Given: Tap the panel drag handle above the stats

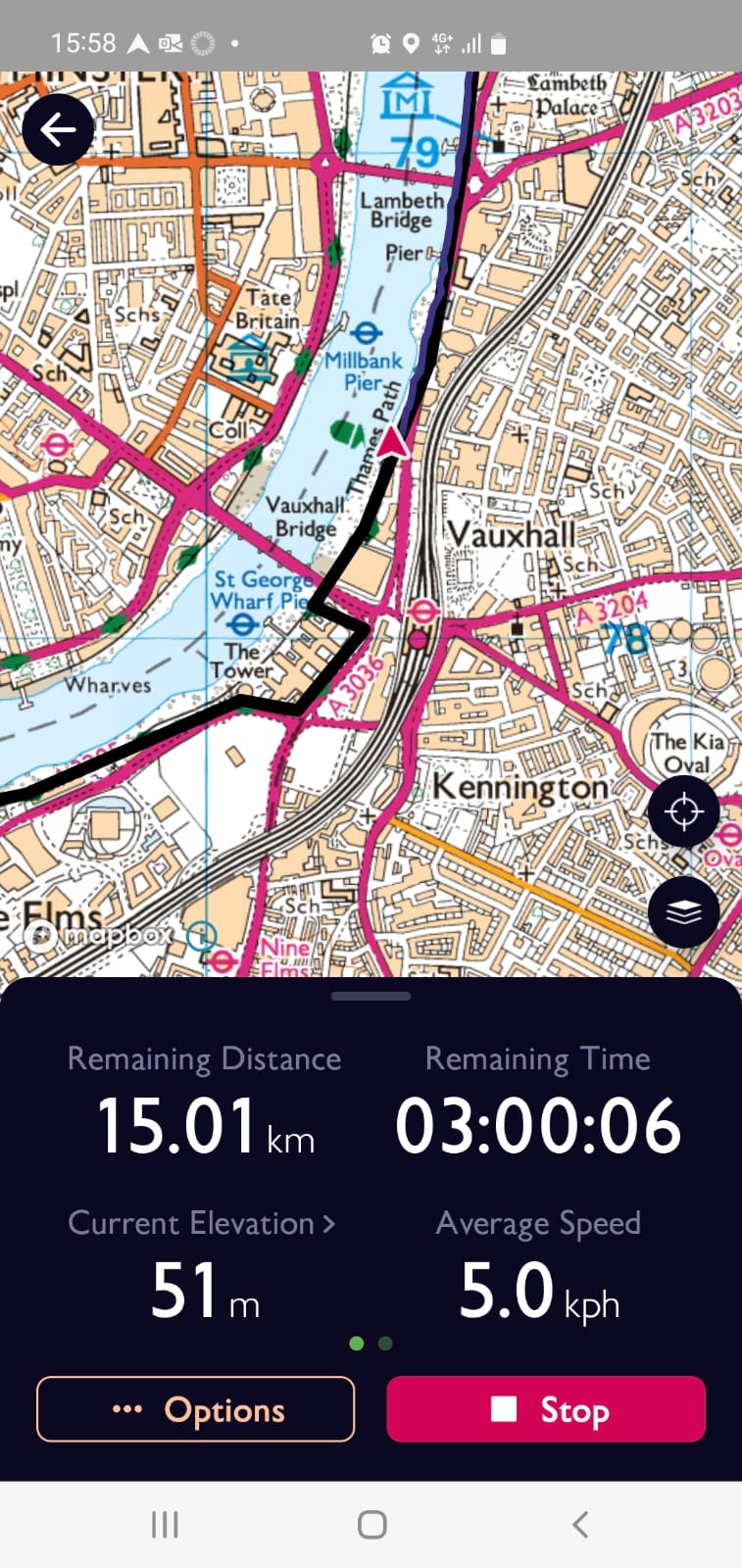Looking at the screenshot, I should 371,997.
